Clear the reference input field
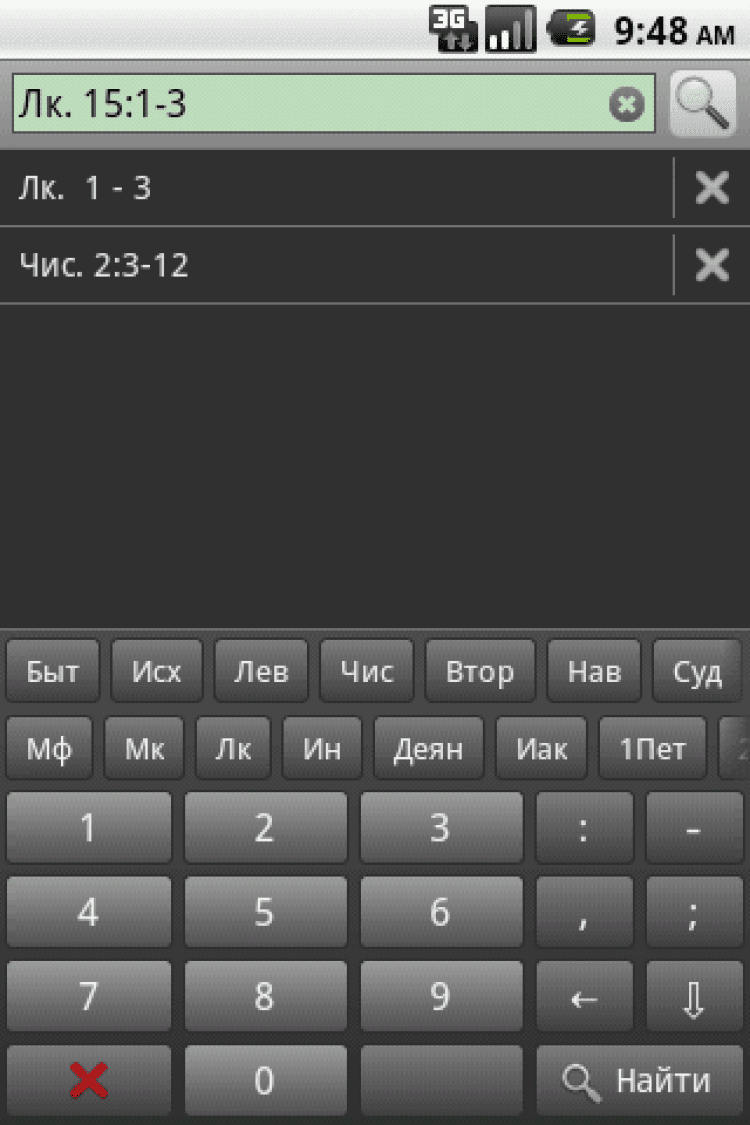Screen dimensions: 750x1125 click(x=626, y=104)
